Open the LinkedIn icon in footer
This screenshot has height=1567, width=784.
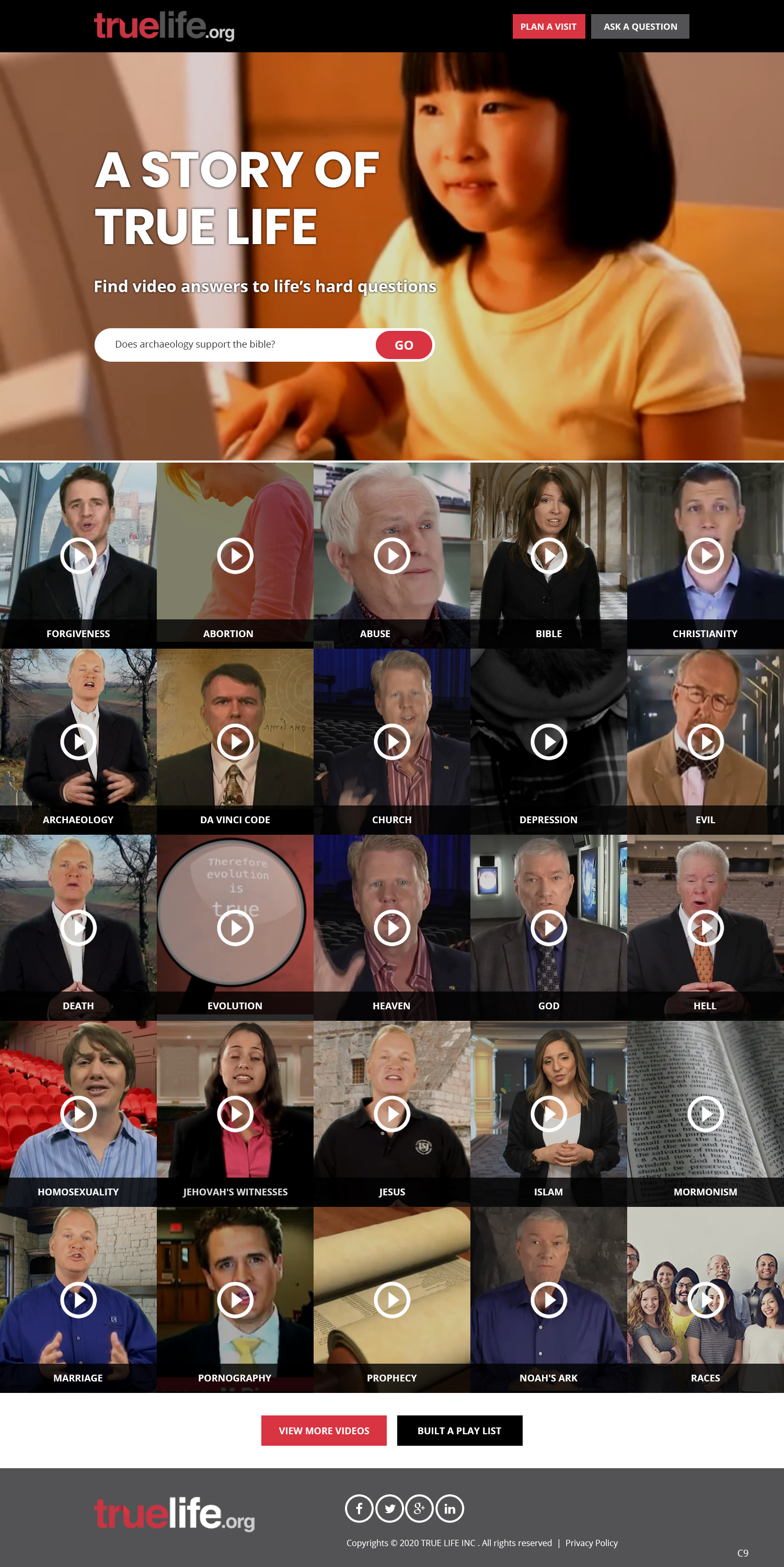pyautogui.click(x=450, y=1508)
